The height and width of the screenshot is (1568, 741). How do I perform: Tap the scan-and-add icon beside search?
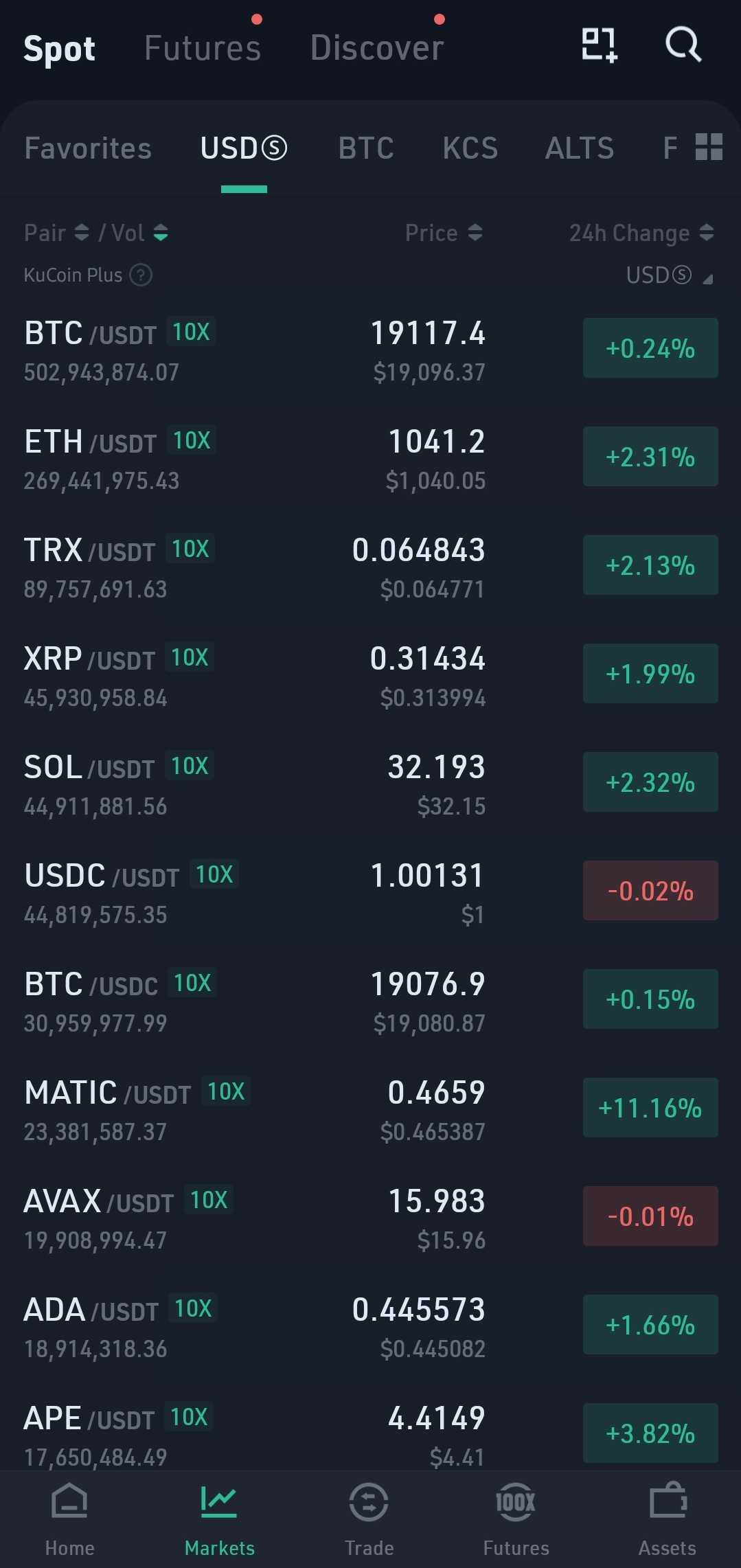click(599, 45)
